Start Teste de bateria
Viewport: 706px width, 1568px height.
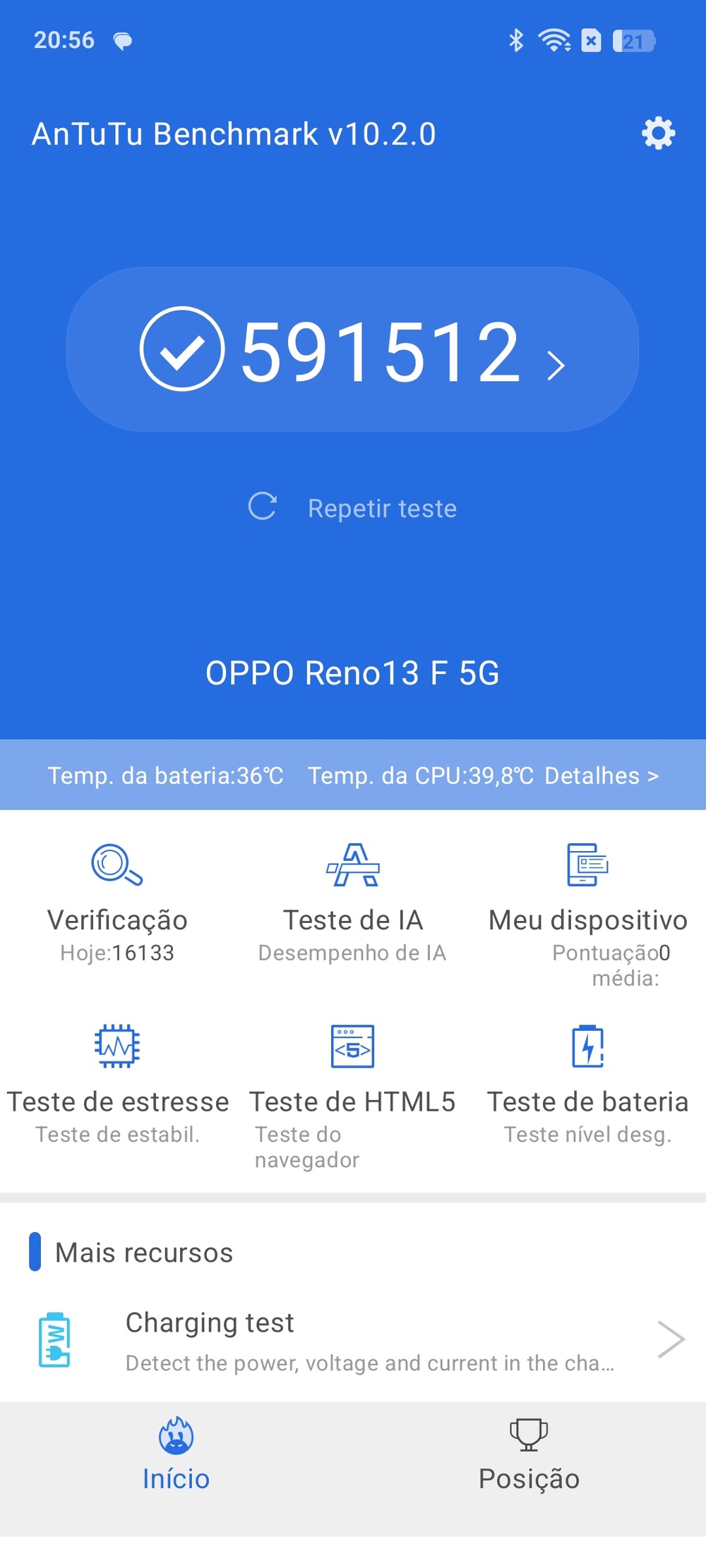[x=587, y=1083]
